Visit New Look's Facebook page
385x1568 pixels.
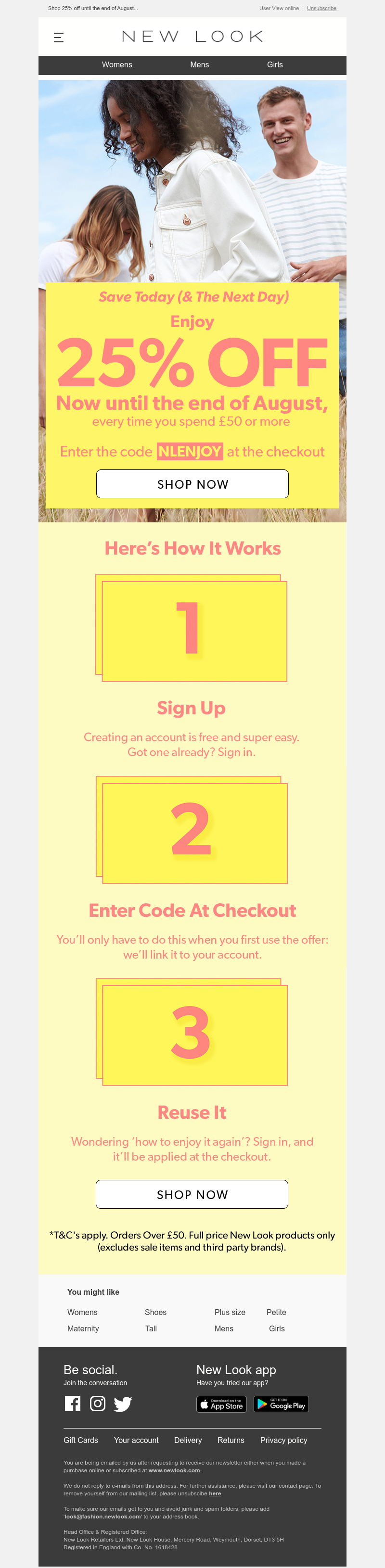click(x=73, y=1404)
